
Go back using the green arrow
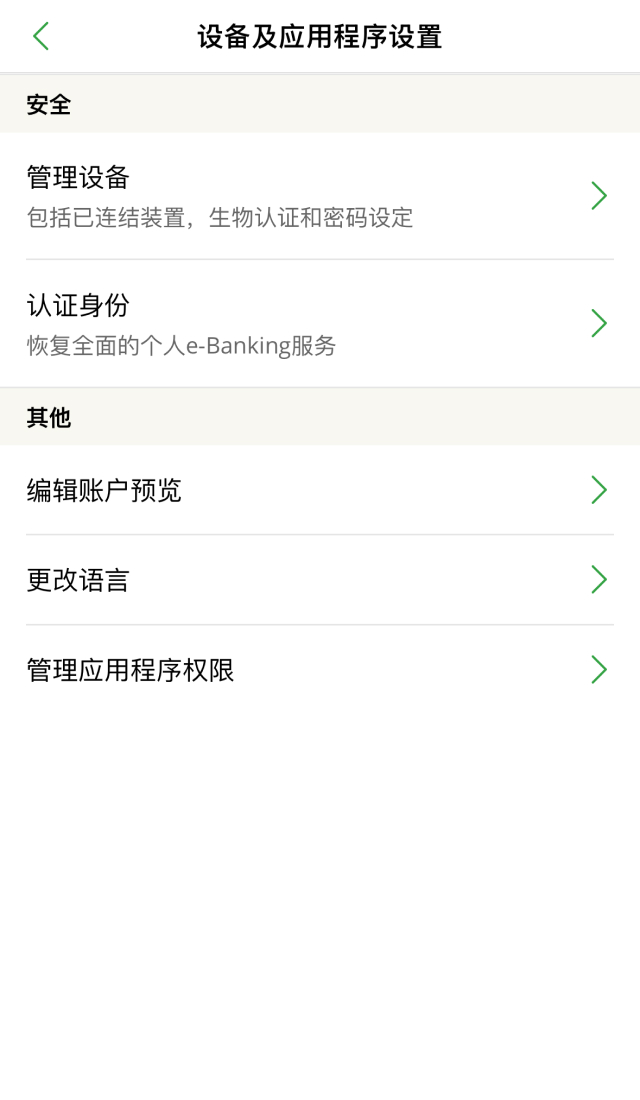coord(41,37)
